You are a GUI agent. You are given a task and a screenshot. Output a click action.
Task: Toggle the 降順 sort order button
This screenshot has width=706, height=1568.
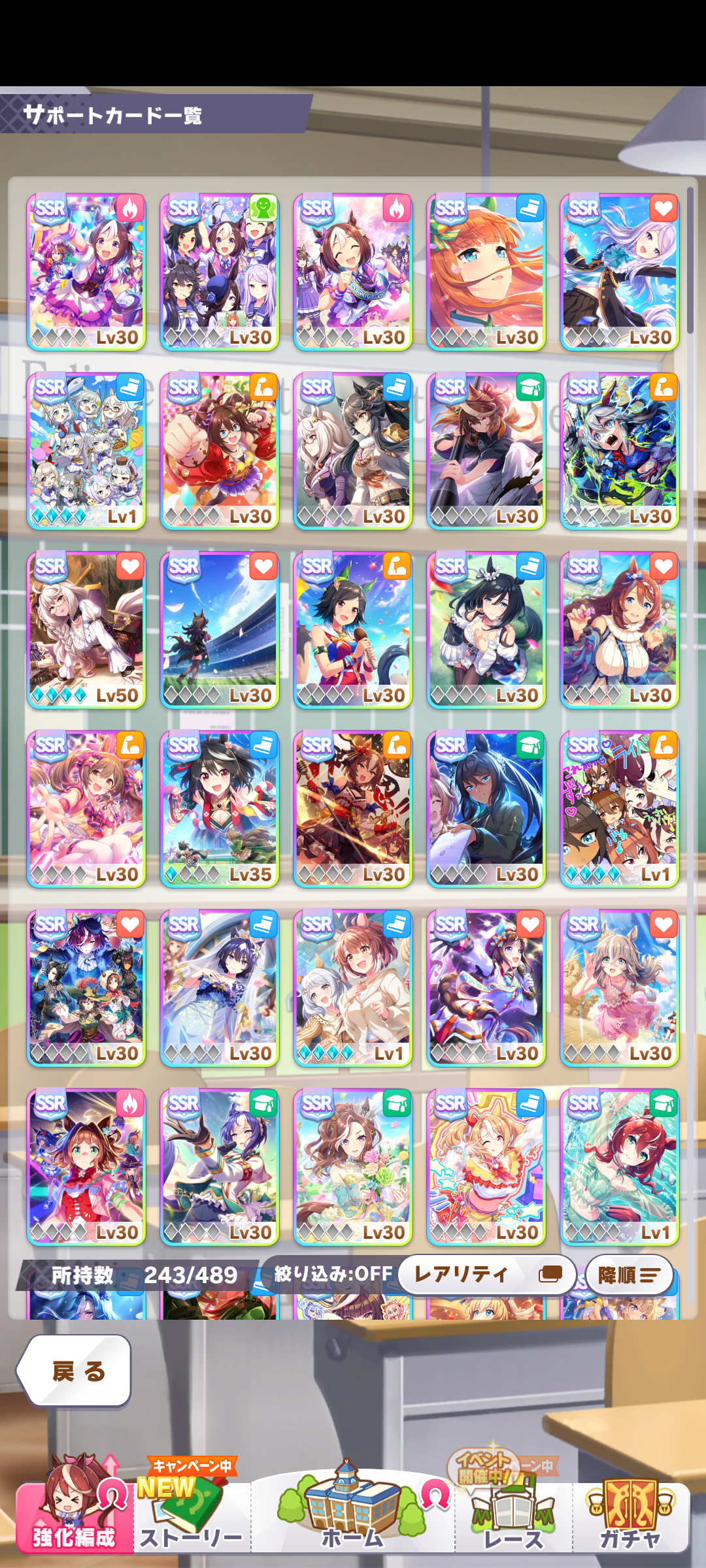click(629, 1275)
